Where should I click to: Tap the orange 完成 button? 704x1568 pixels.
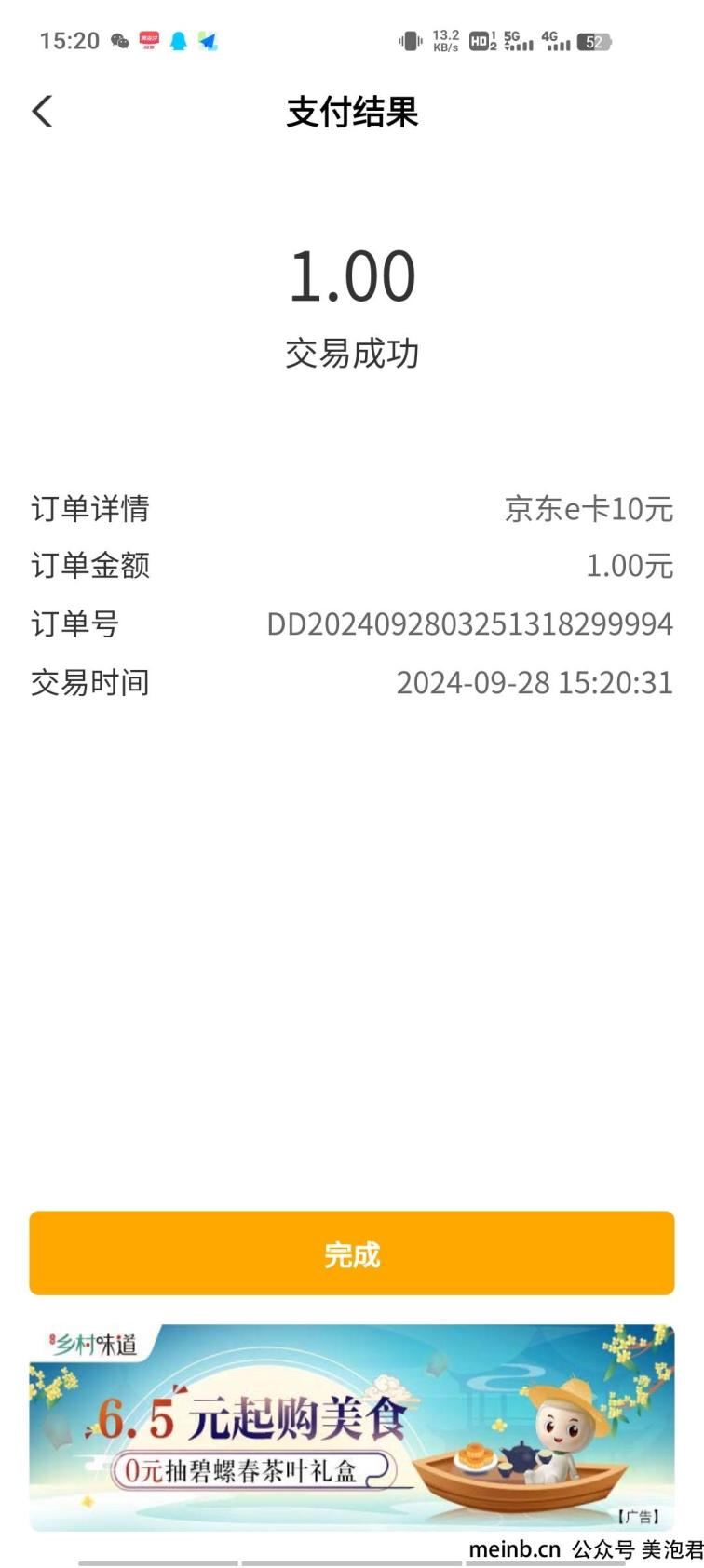[x=352, y=1253]
